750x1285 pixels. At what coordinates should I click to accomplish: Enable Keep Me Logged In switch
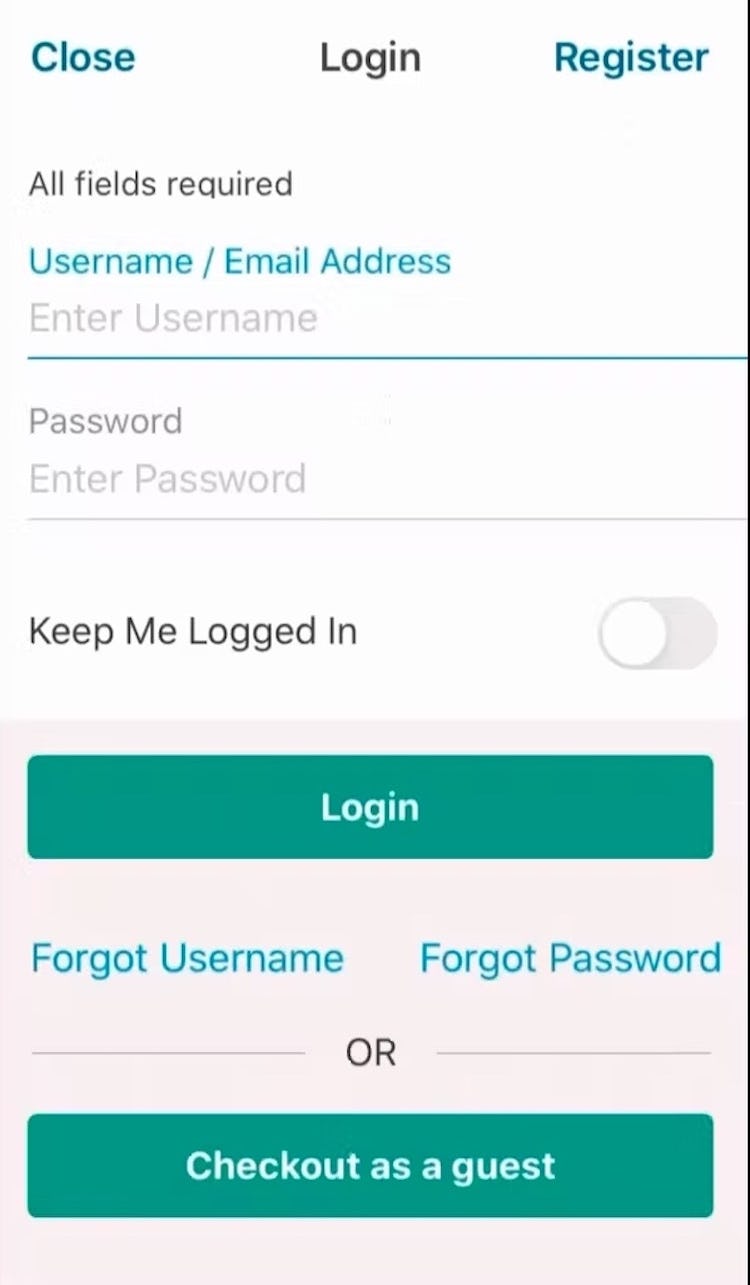point(657,632)
